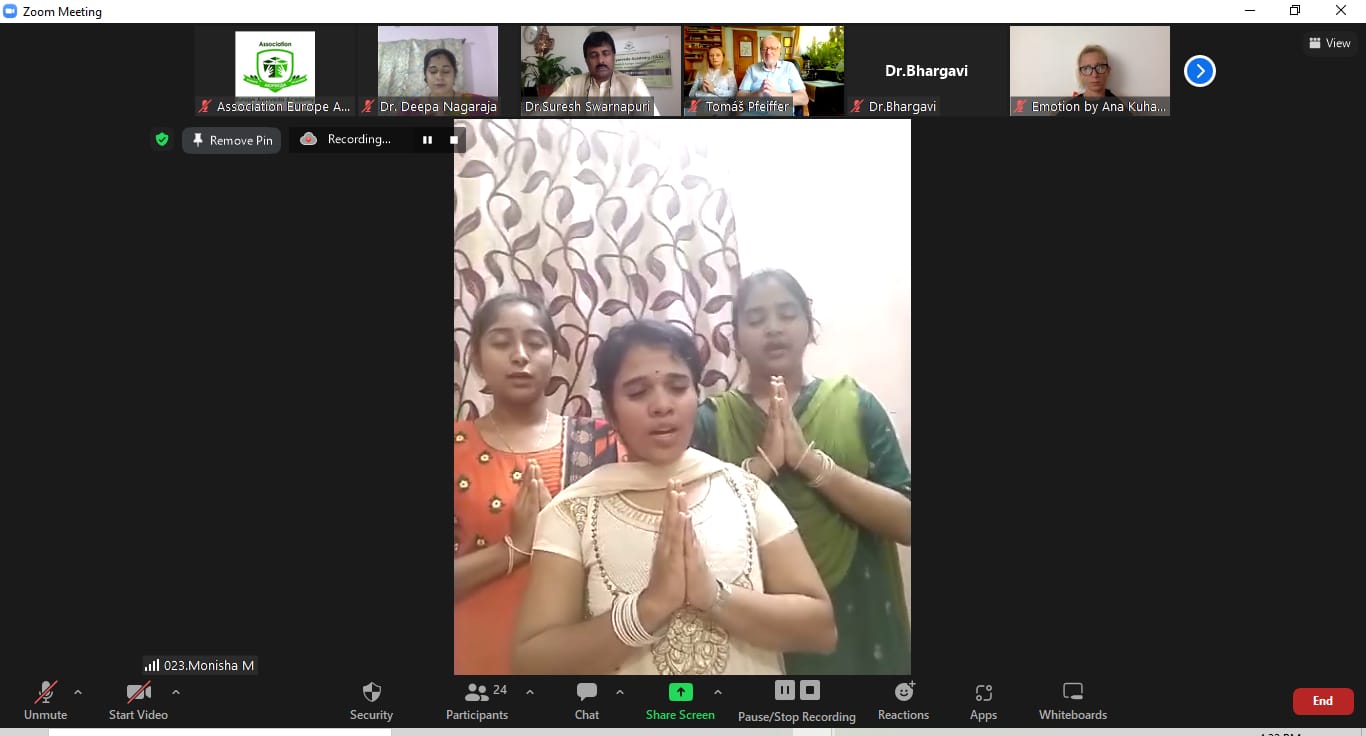This screenshot has width=1366, height=736.
Task: Open the green encryption shield info
Action: 162,140
